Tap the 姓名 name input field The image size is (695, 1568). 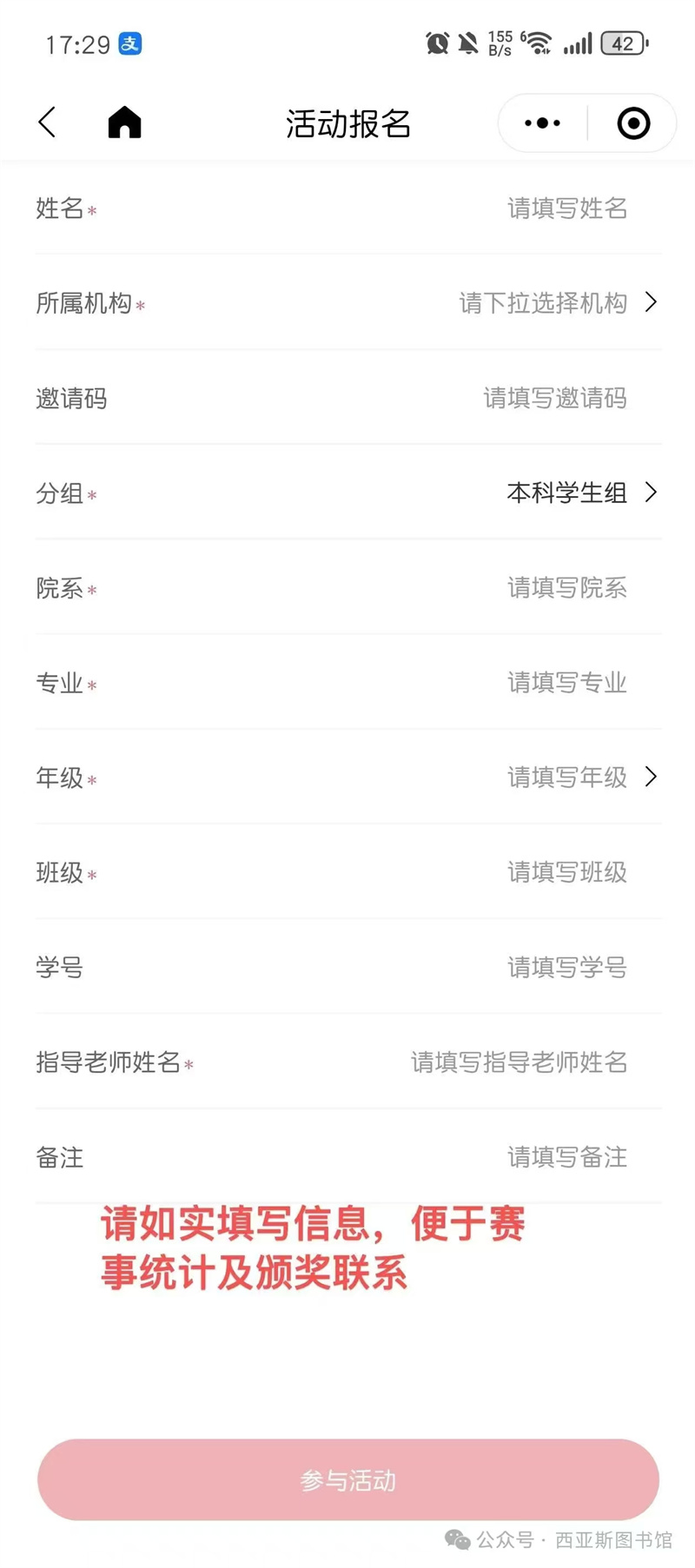coord(348,208)
